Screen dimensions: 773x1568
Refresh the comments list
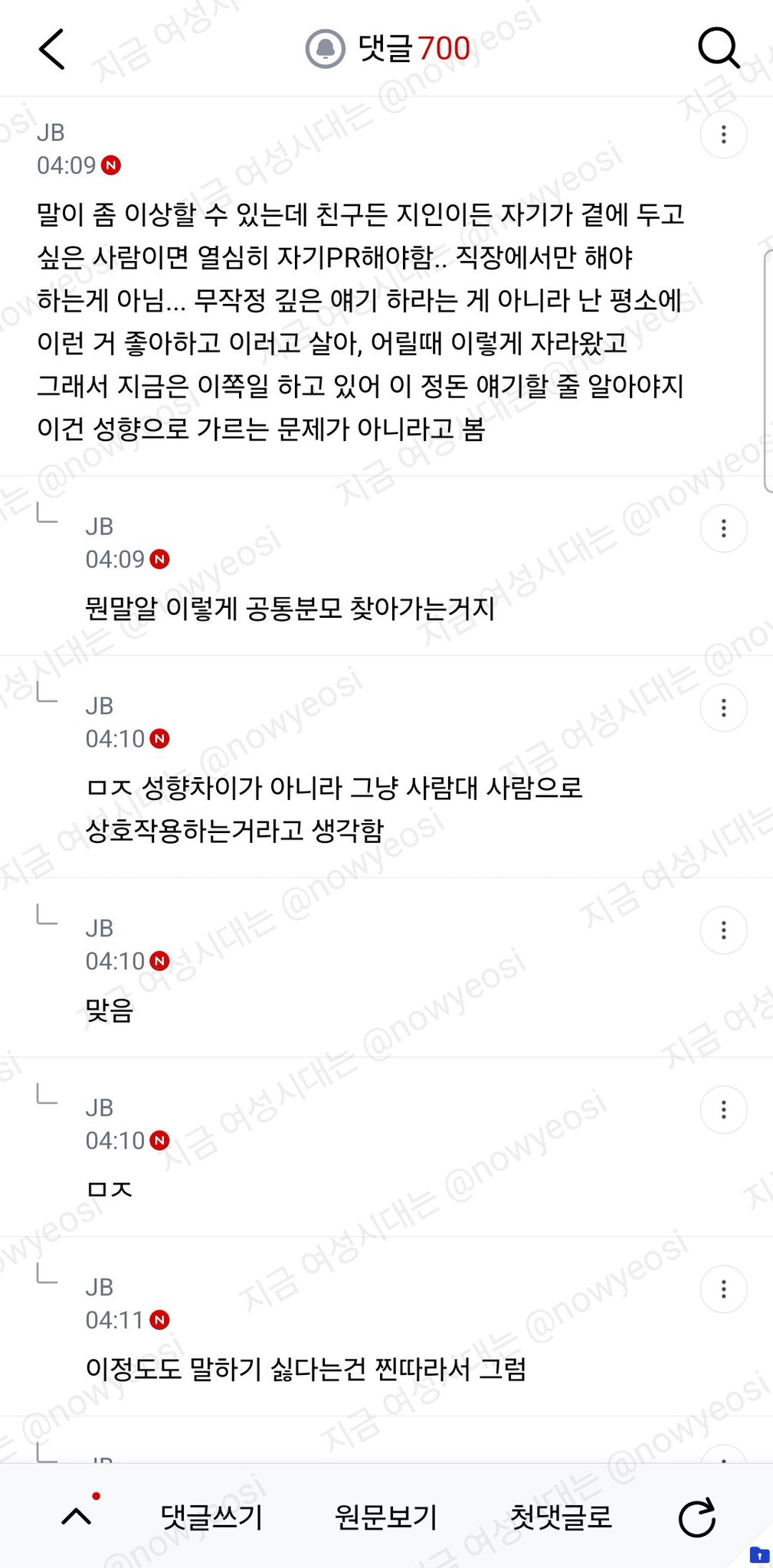pyautogui.click(x=697, y=1517)
